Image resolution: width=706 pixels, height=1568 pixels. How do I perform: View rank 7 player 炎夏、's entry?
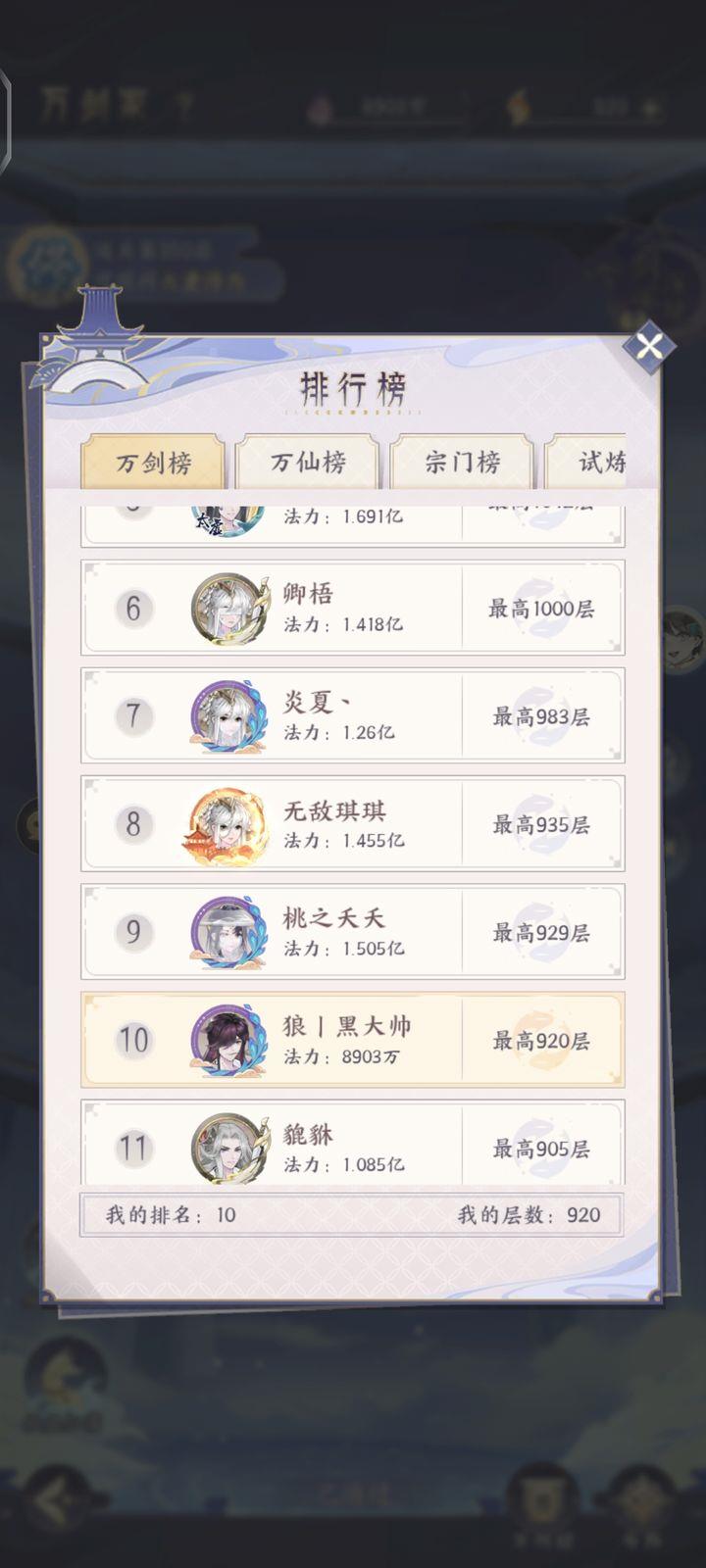(x=352, y=716)
